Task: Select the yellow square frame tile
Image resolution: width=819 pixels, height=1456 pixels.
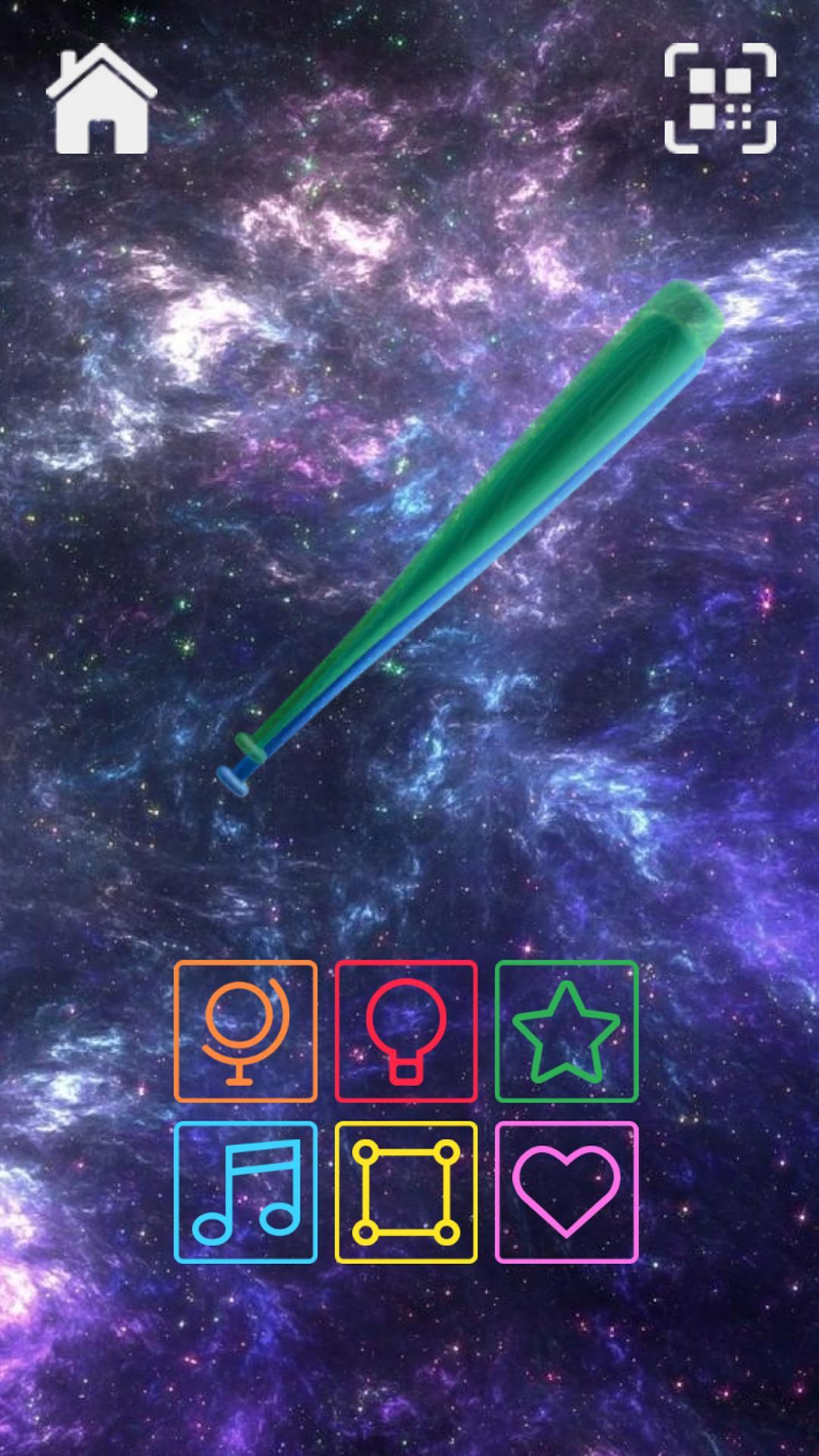Action: [x=406, y=1192]
